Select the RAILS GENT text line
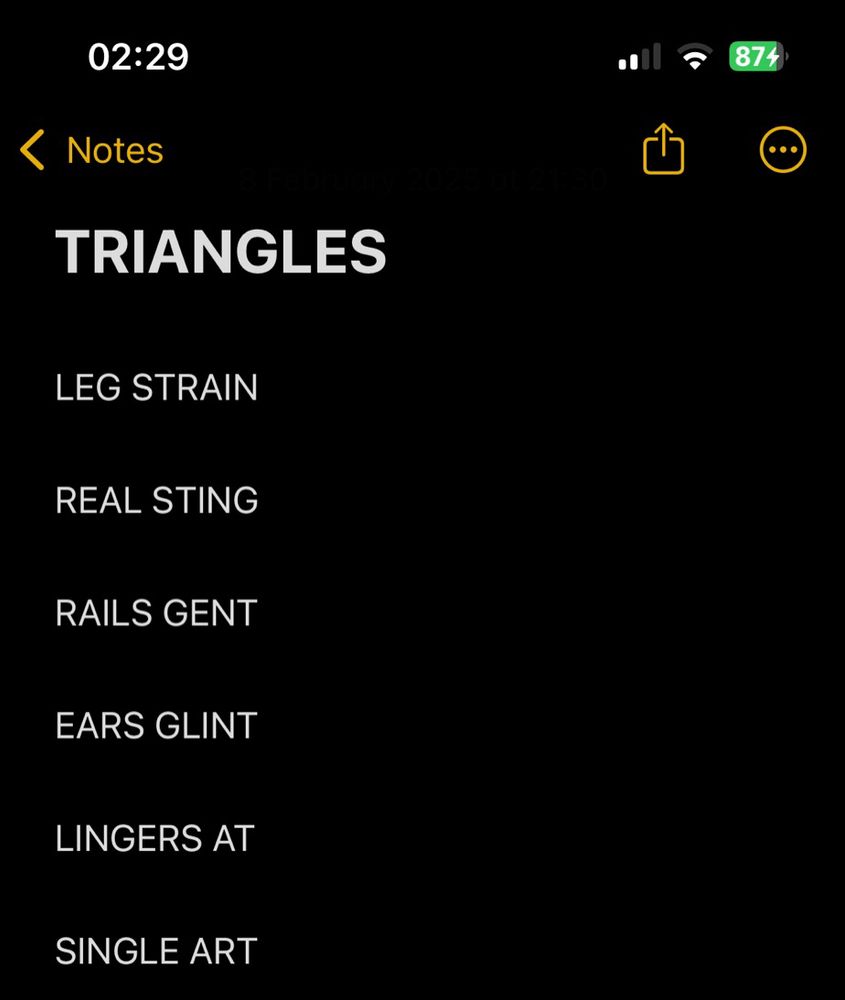Image resolution: width=845 pixels, height=1000 pixels. pos(156,613)
